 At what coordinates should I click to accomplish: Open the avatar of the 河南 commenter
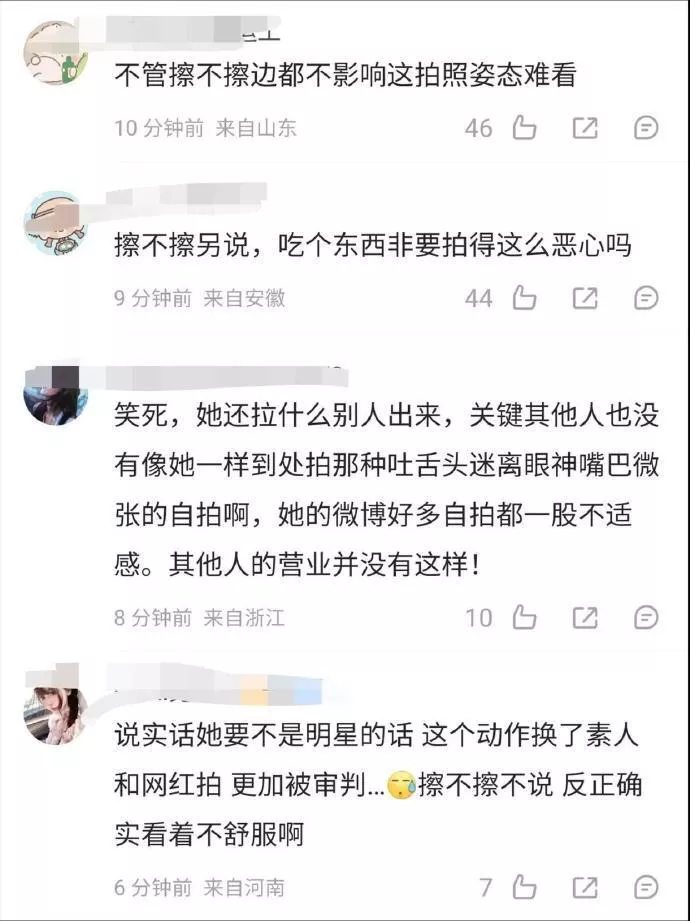click(55, 714)
